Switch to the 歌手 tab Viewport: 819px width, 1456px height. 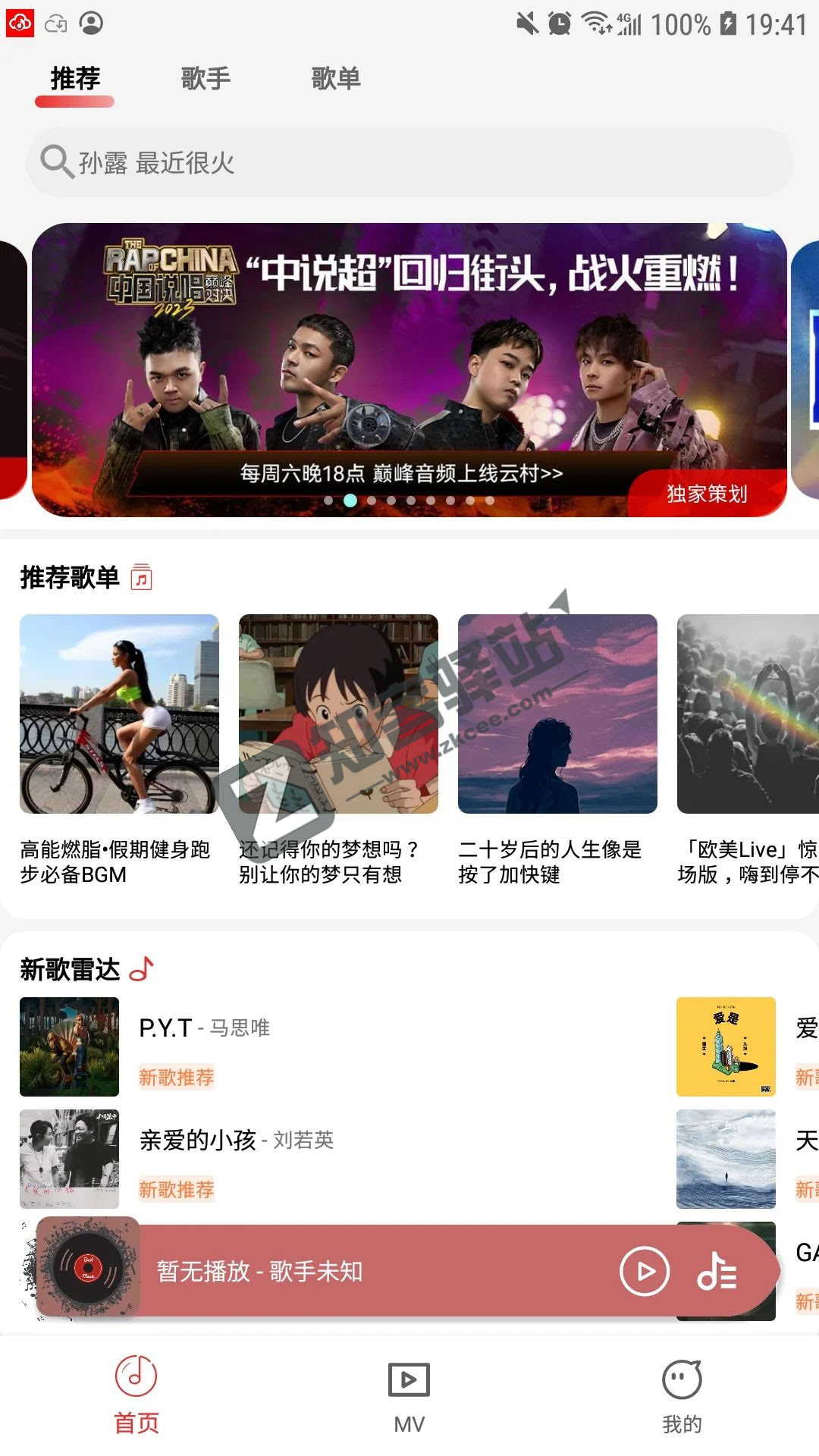(x=205, y=79)
